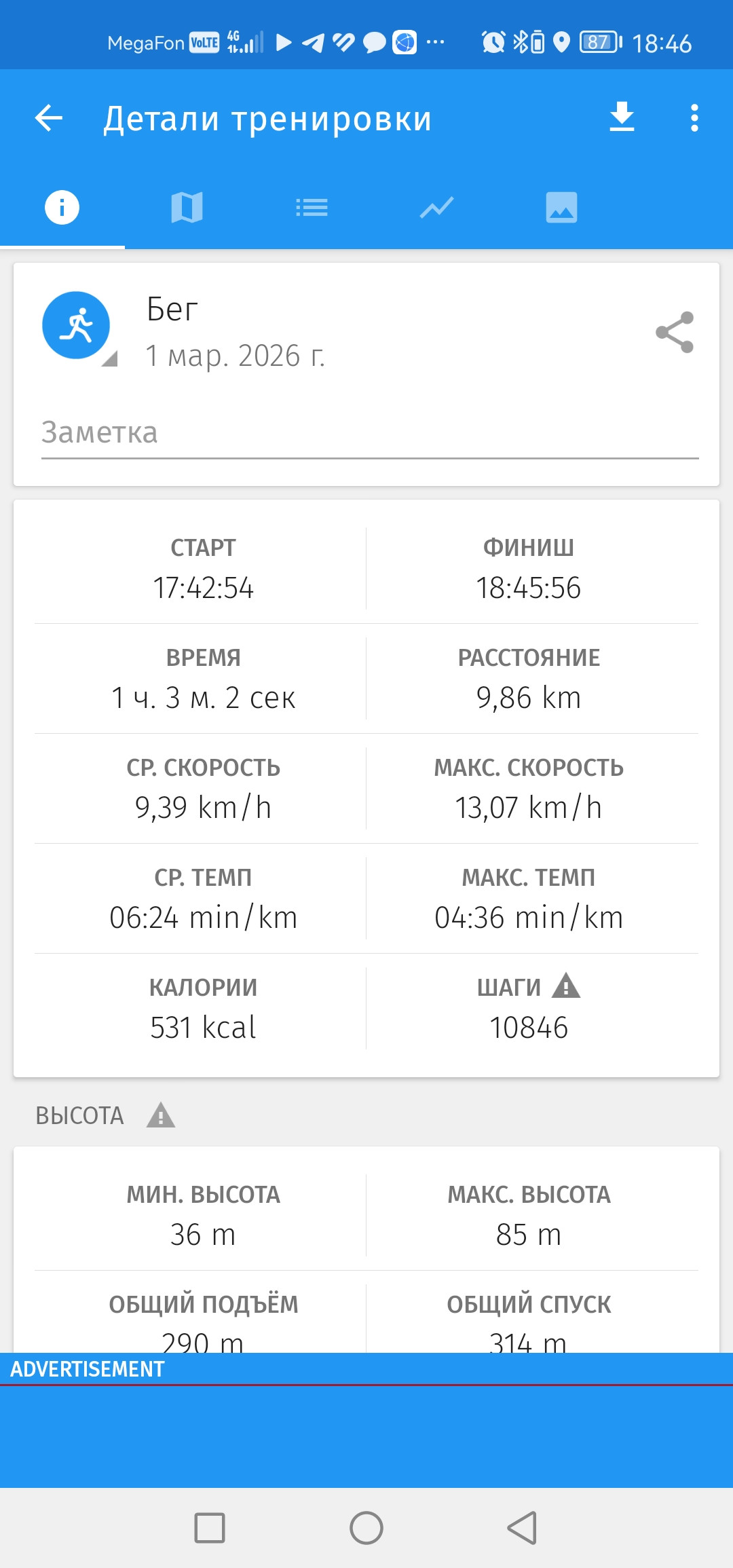
Task: Switch to the map tab
Action: (187, 207)
